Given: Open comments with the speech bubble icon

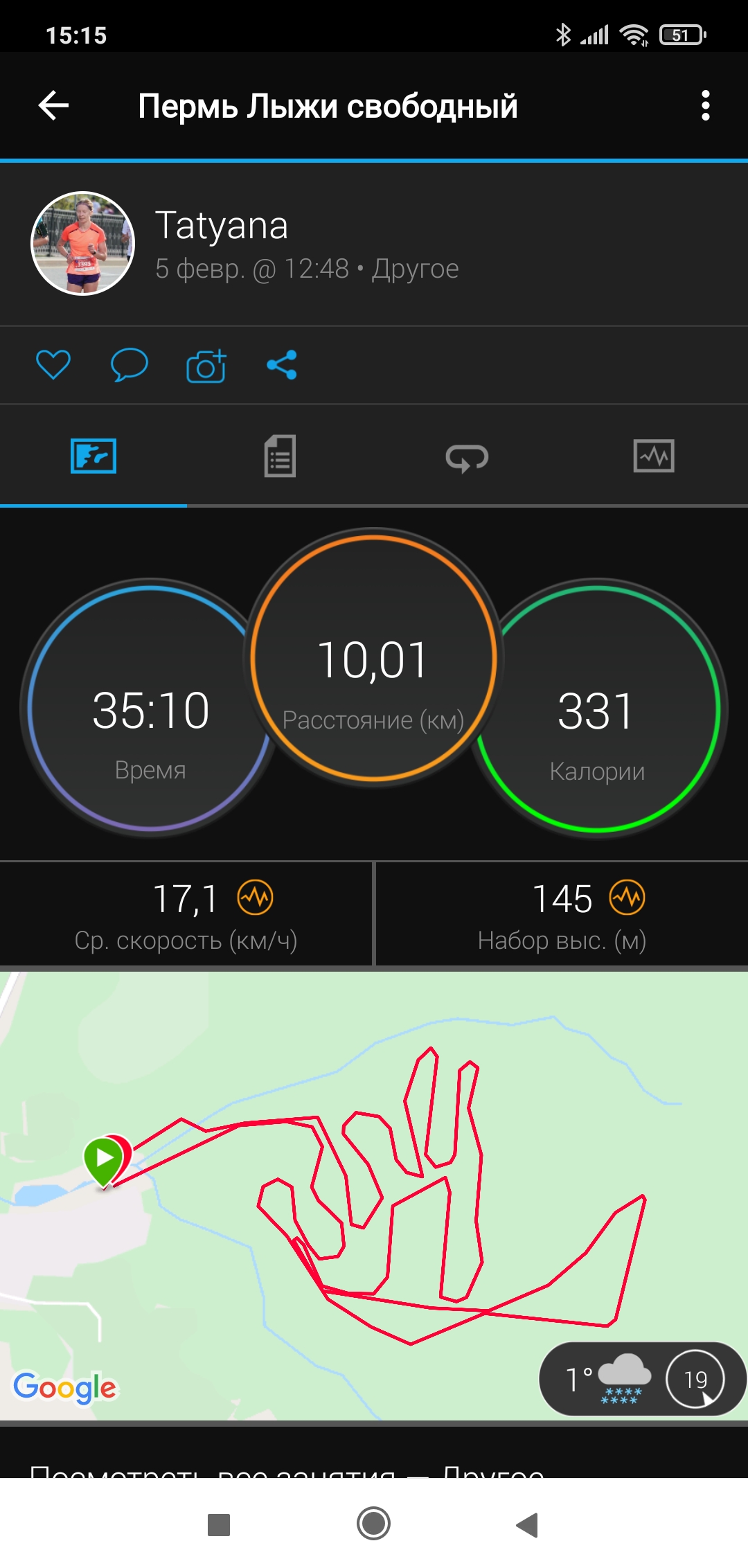Looking at the screenshot, I should click(x=129, y=365).
